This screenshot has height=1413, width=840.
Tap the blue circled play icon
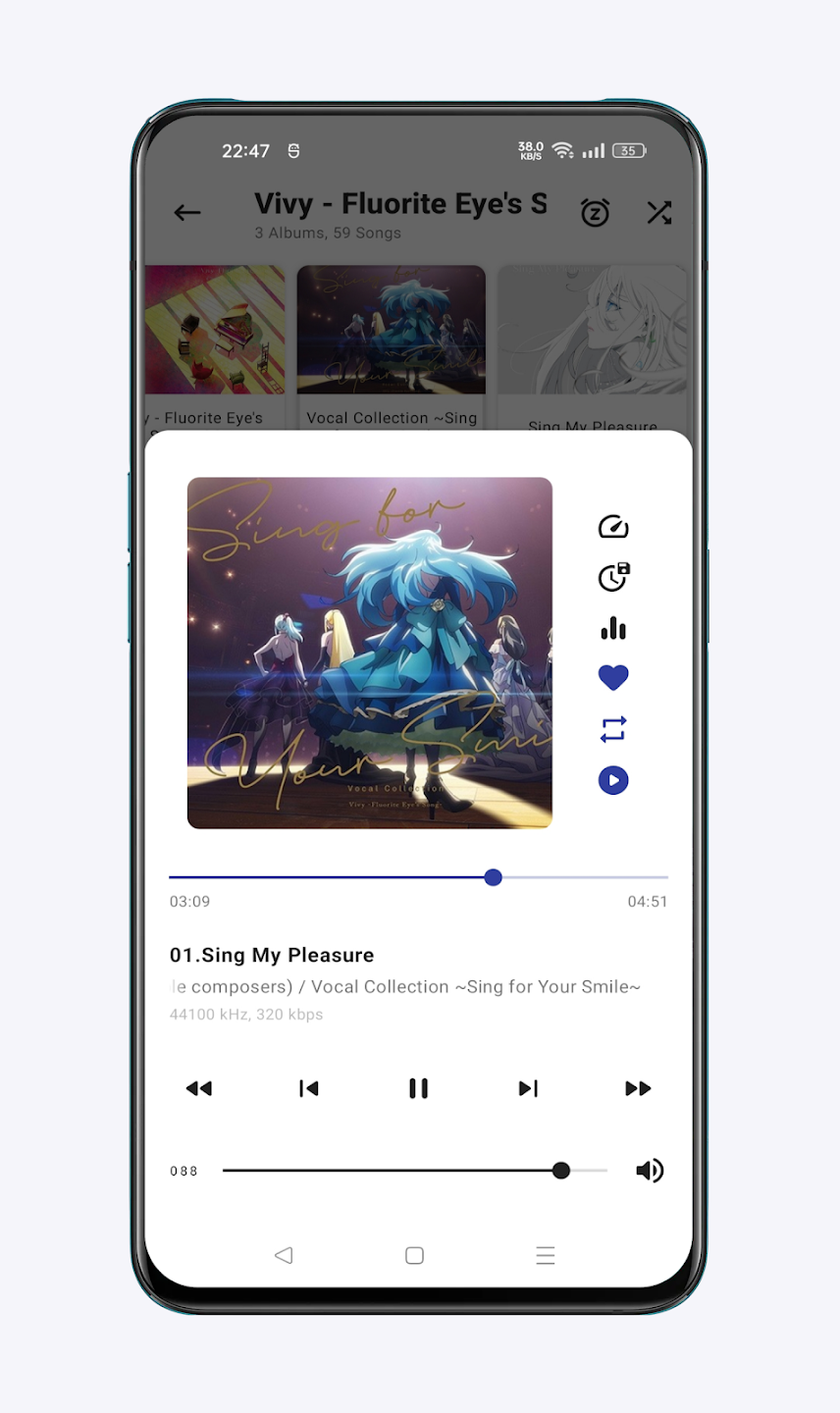coord(613,780)
